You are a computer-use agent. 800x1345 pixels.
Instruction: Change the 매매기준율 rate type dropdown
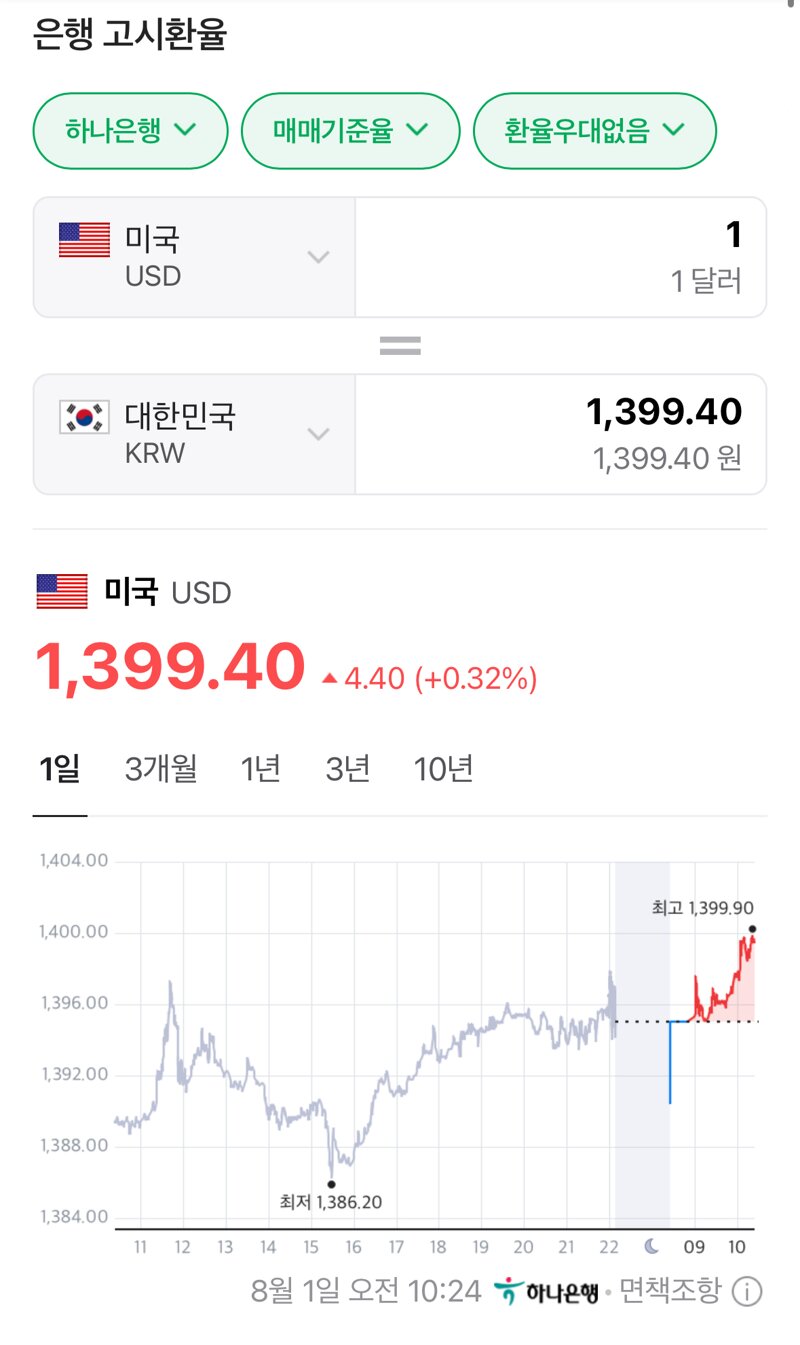[351, 130]
